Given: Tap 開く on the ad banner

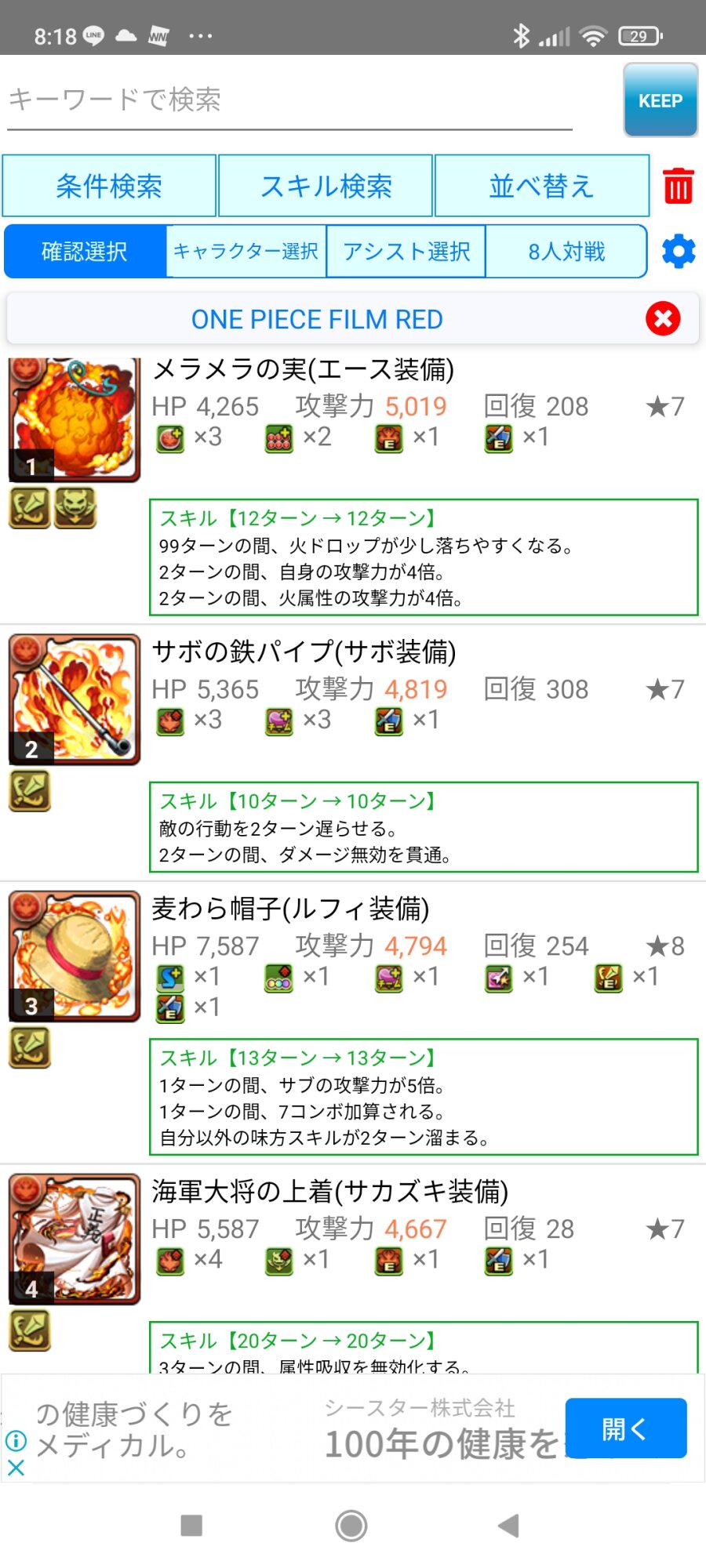Looking at the screenshot, I should tap(626, 1428).
